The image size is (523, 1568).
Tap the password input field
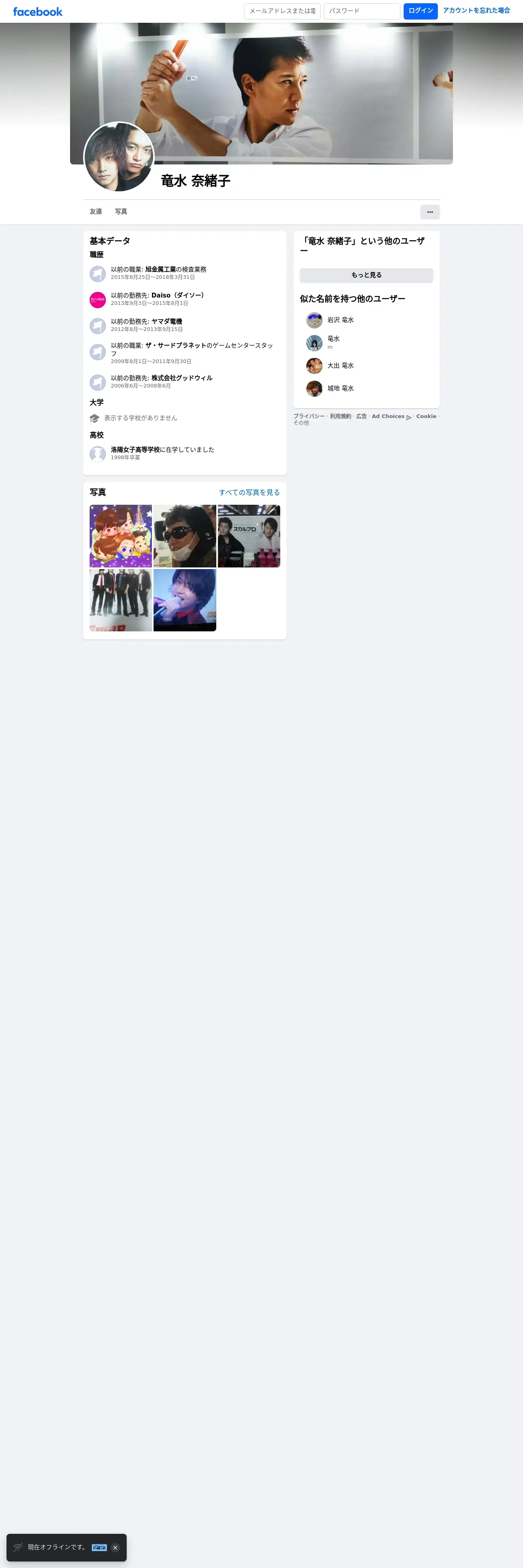pyautogui.click(x=362, y=11)
